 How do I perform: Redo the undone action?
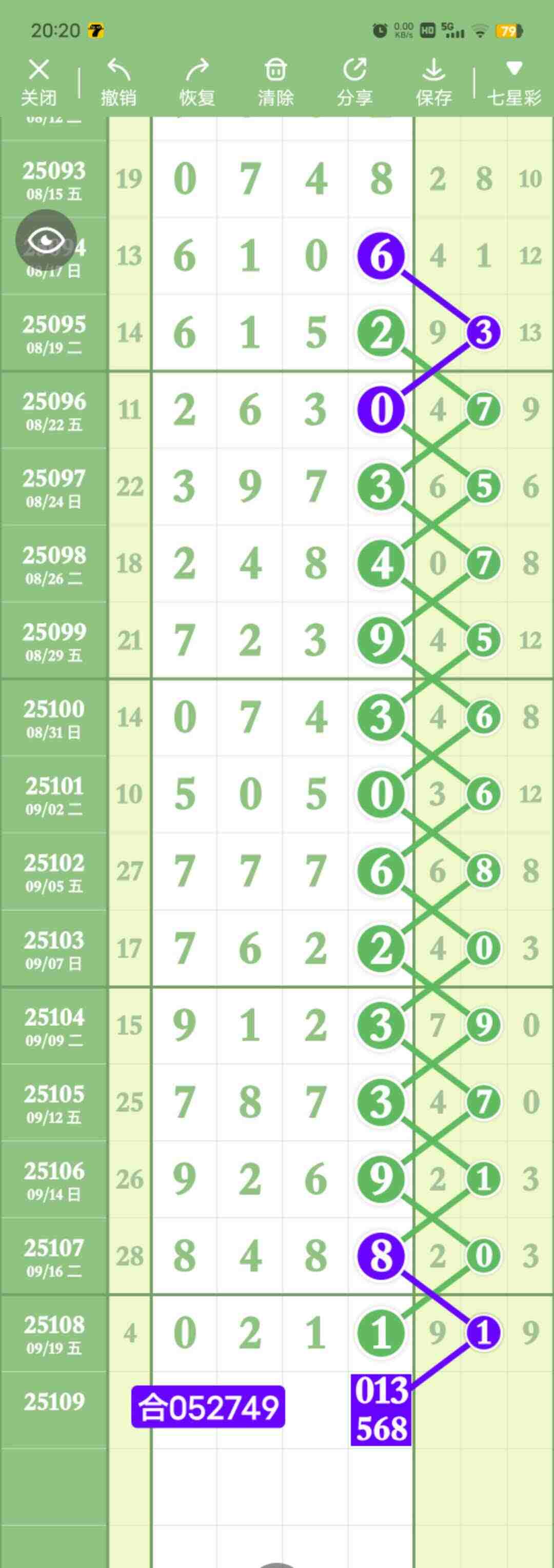[x=196, y=82]
